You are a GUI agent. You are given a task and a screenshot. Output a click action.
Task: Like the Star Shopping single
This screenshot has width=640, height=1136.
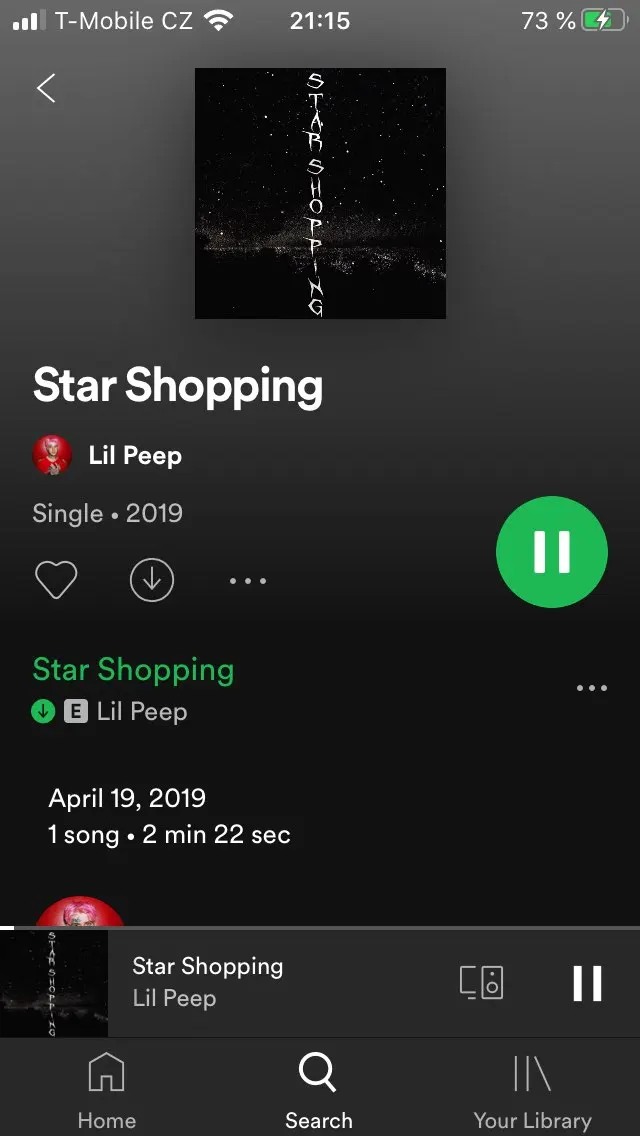(56, 580)
